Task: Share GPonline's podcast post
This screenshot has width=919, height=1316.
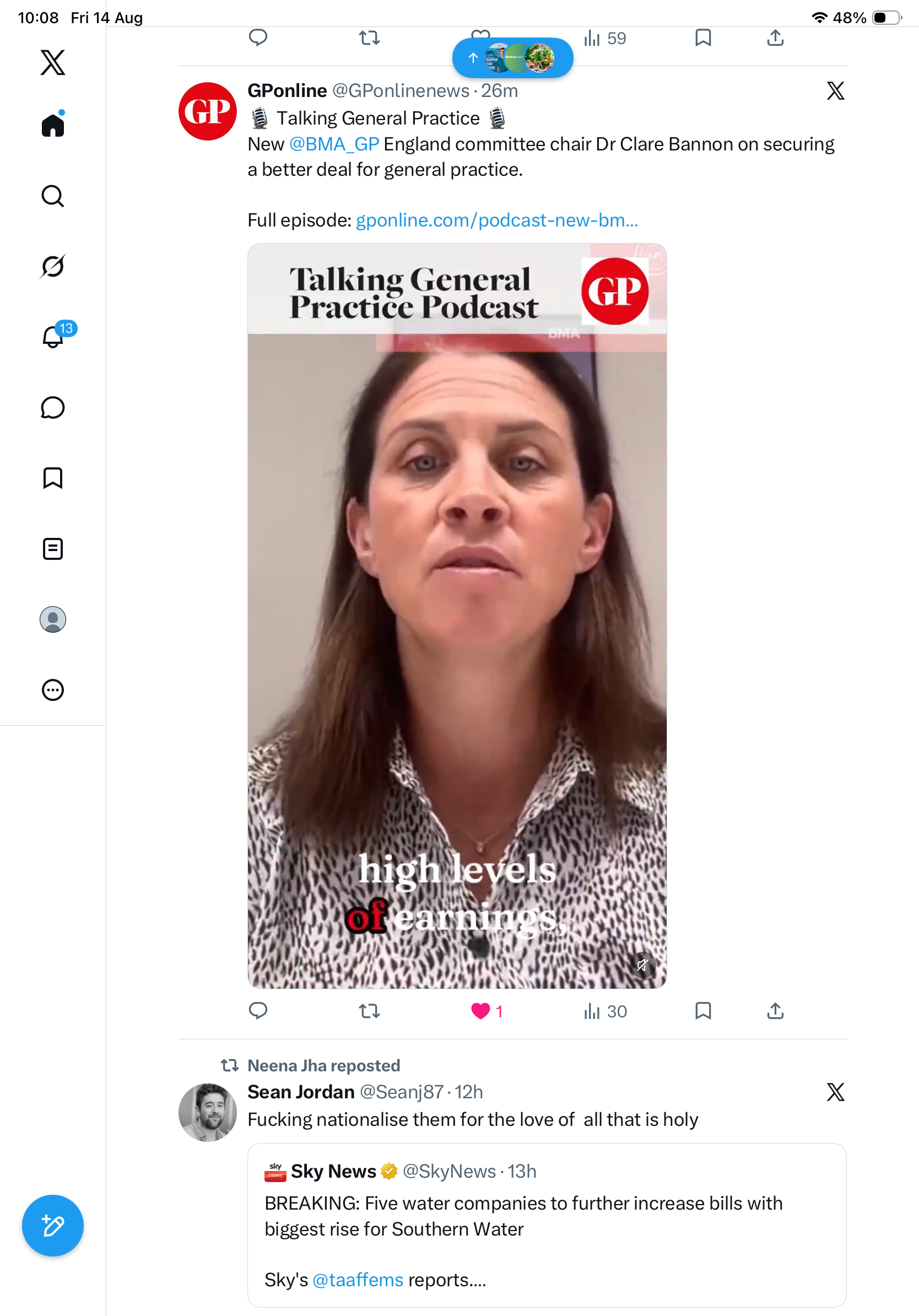Action: click(x=775, y=1011)
